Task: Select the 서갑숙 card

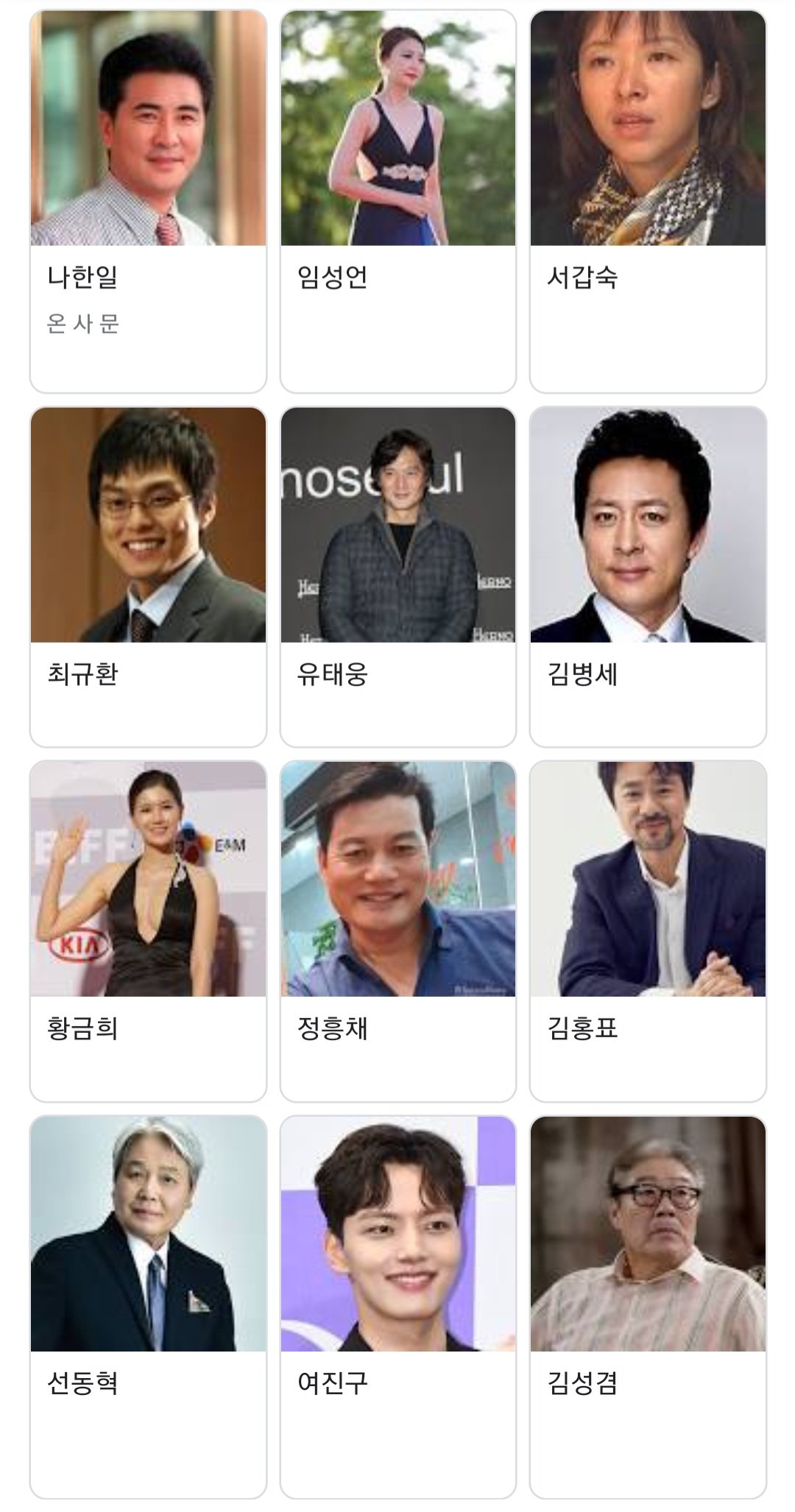Action: (x=648, y=201)
